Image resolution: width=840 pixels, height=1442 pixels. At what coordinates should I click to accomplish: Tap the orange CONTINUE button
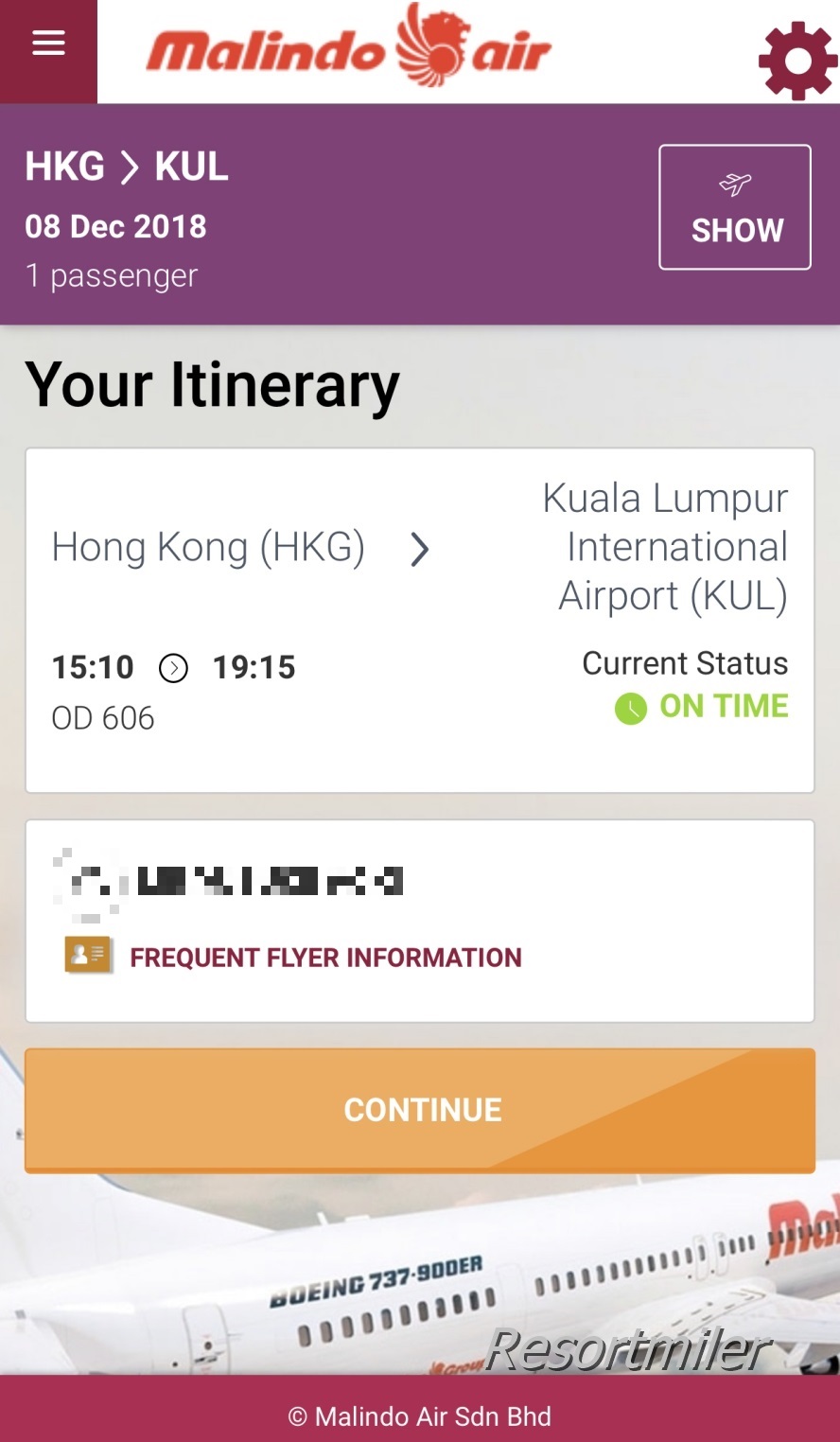[x=420, y=1110]
